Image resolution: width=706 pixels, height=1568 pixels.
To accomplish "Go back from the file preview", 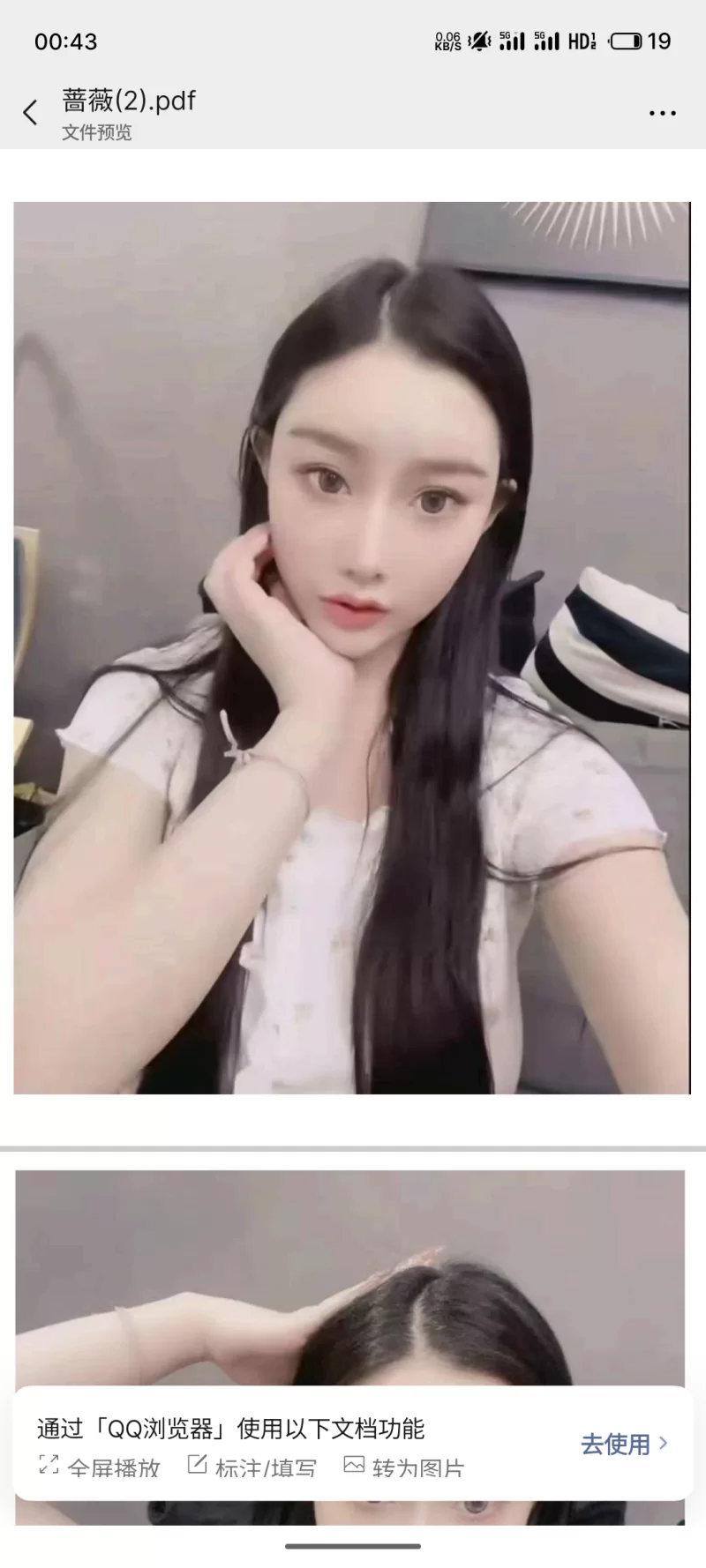I will click(x=31, y=113).
